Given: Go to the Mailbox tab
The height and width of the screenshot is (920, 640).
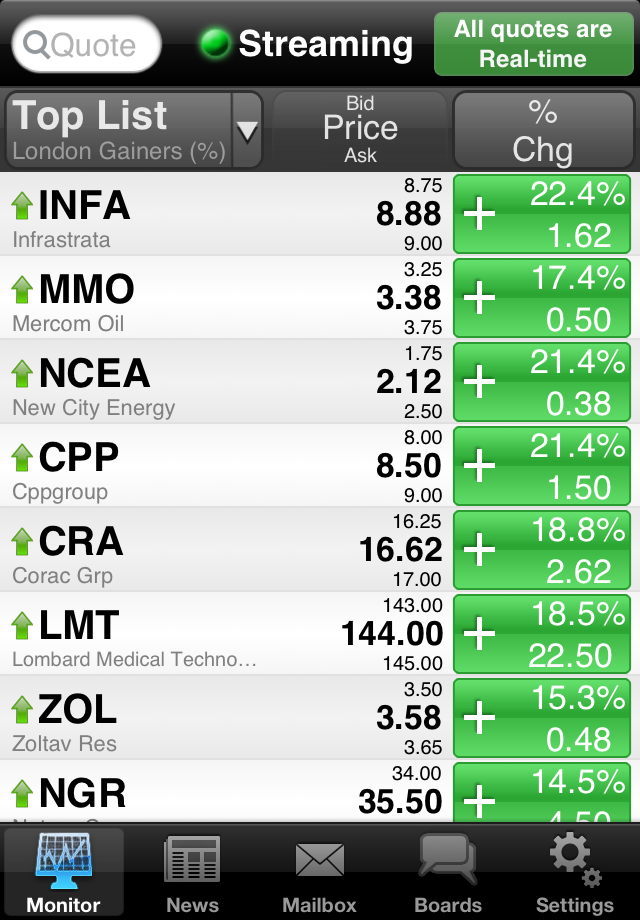Looking at the screenshot, I should 320,874.
